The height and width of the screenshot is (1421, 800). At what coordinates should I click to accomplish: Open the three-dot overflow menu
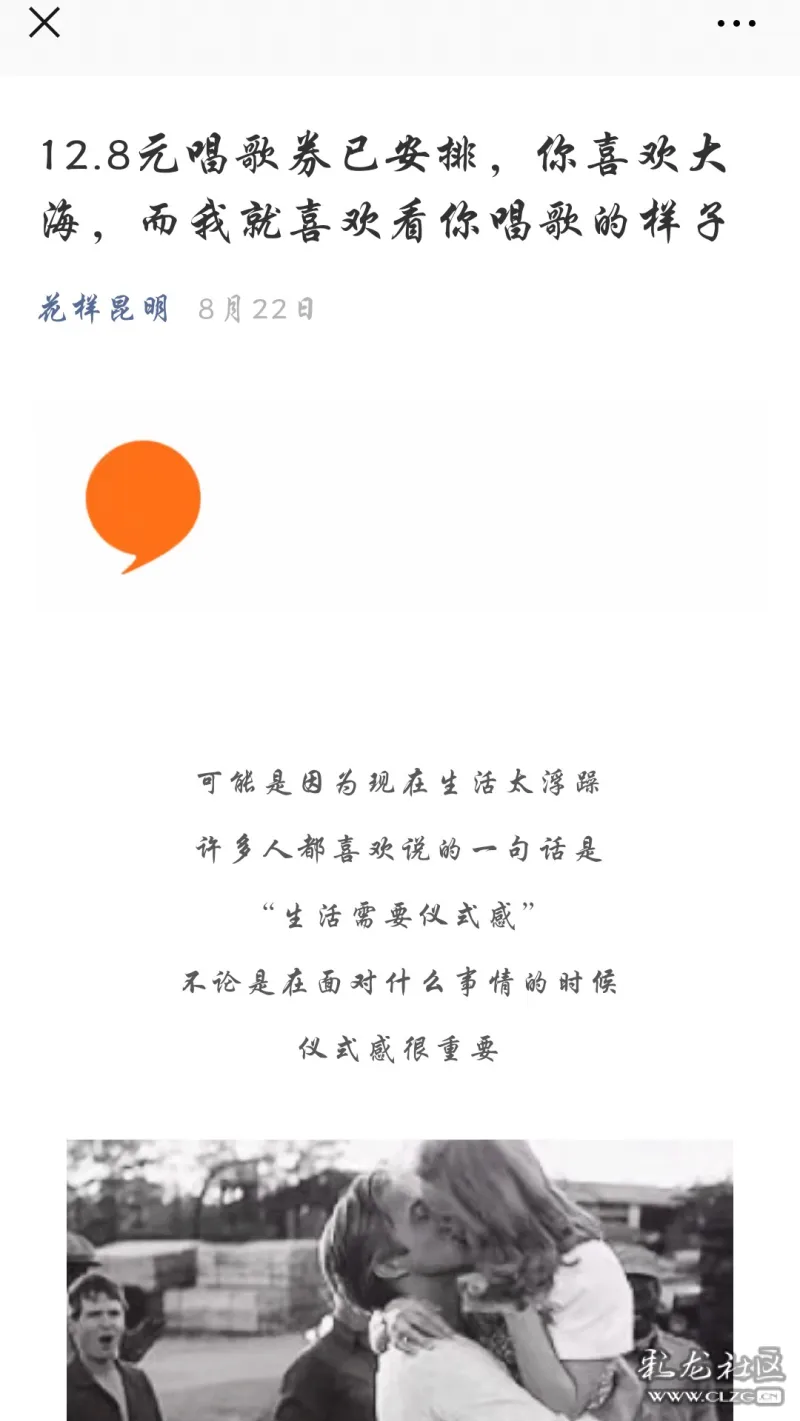pyautogui.click(x=736, y=23)
